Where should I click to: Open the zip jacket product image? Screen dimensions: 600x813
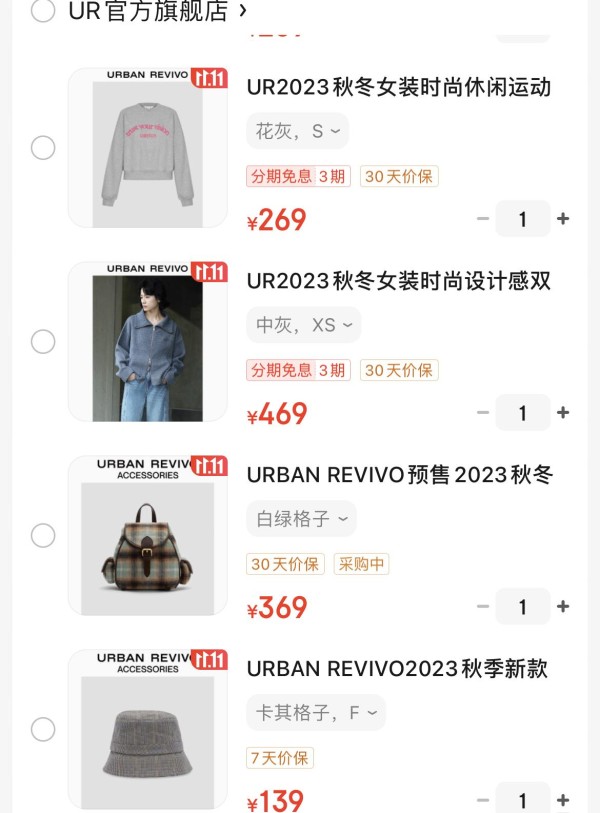click(x=147, y=342)
